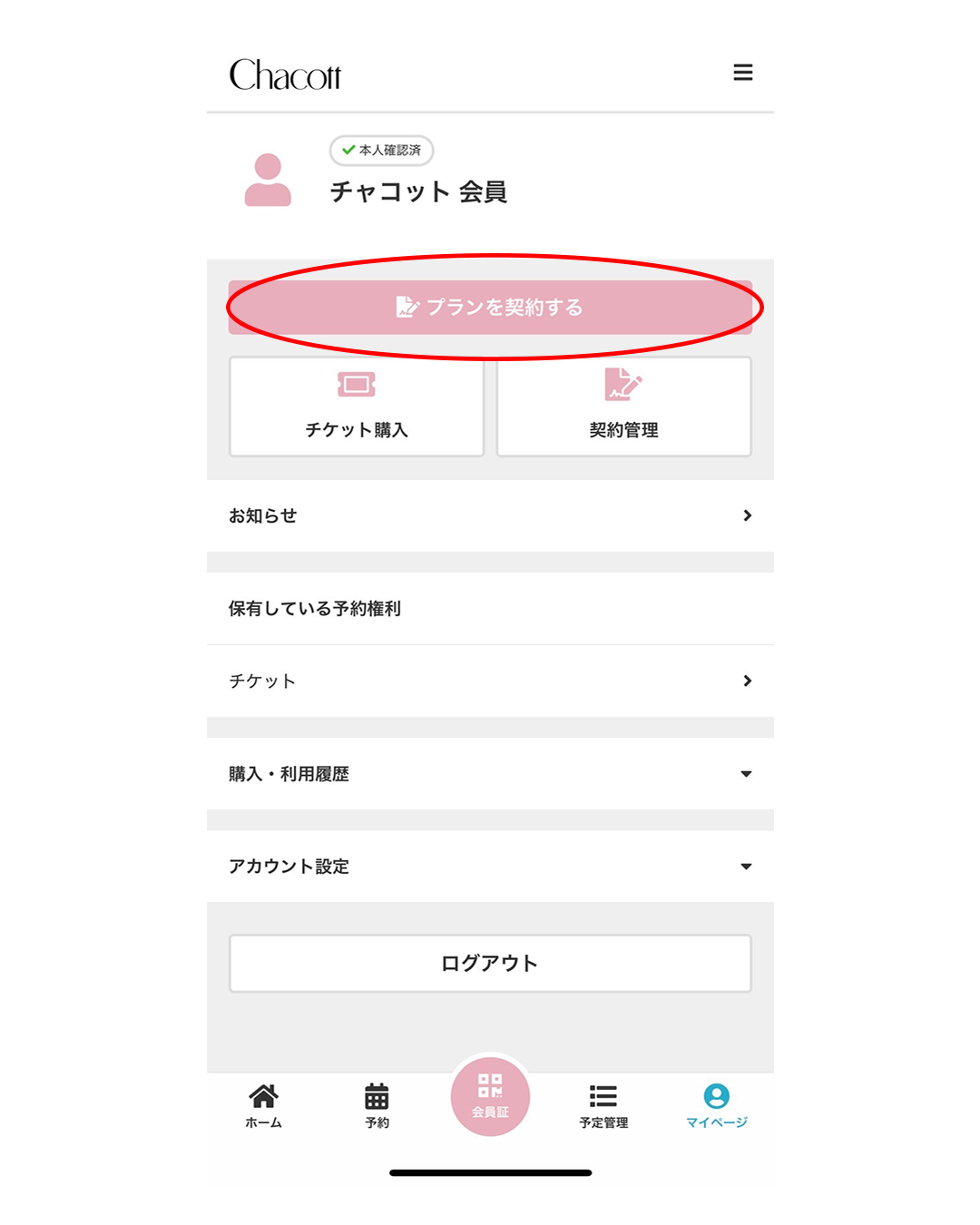Expand 購入・利用履歴
The image size is (980, 1225).
pos(490,774)
